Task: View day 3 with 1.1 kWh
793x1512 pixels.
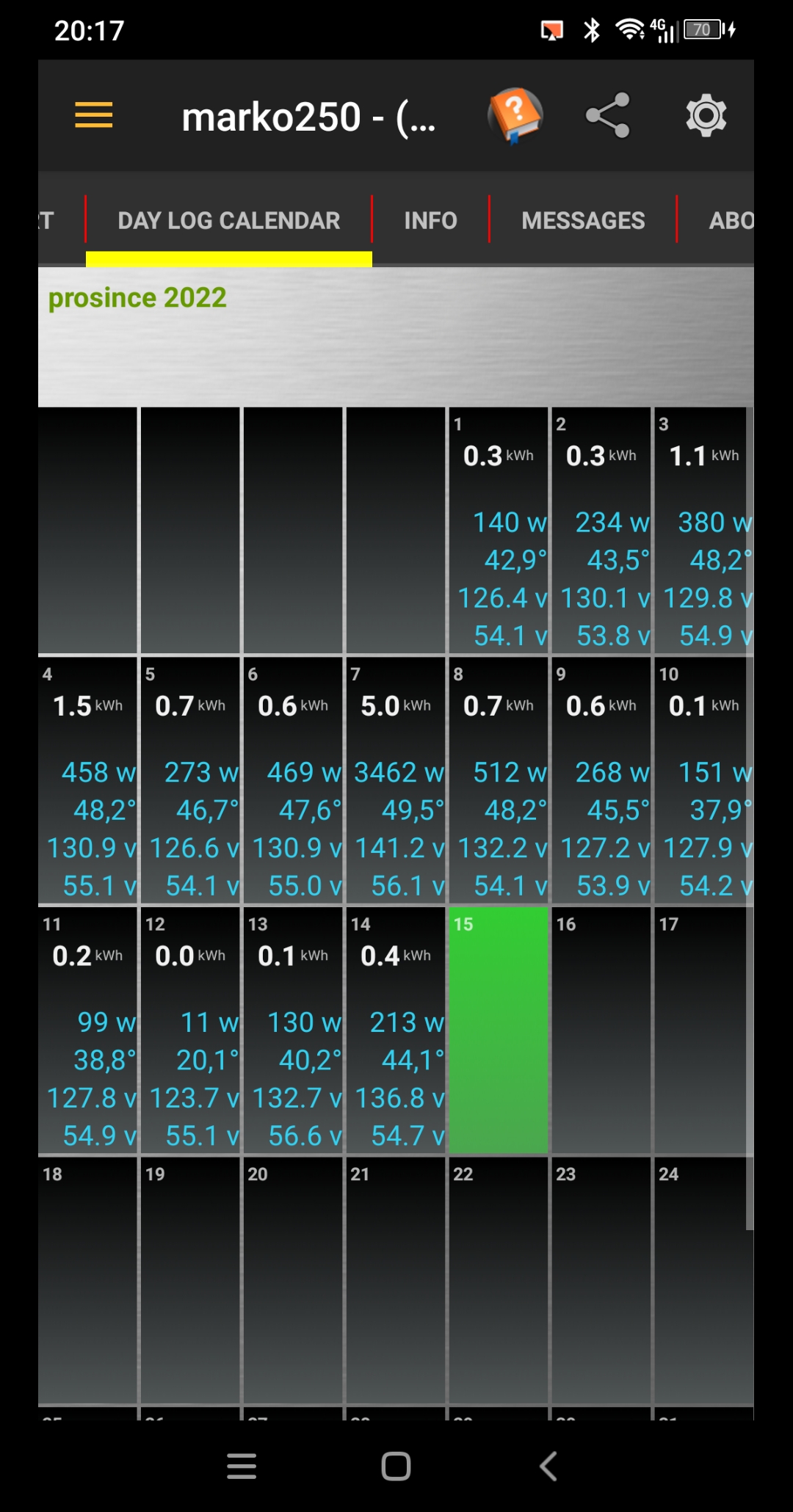Action: (703, 530)
